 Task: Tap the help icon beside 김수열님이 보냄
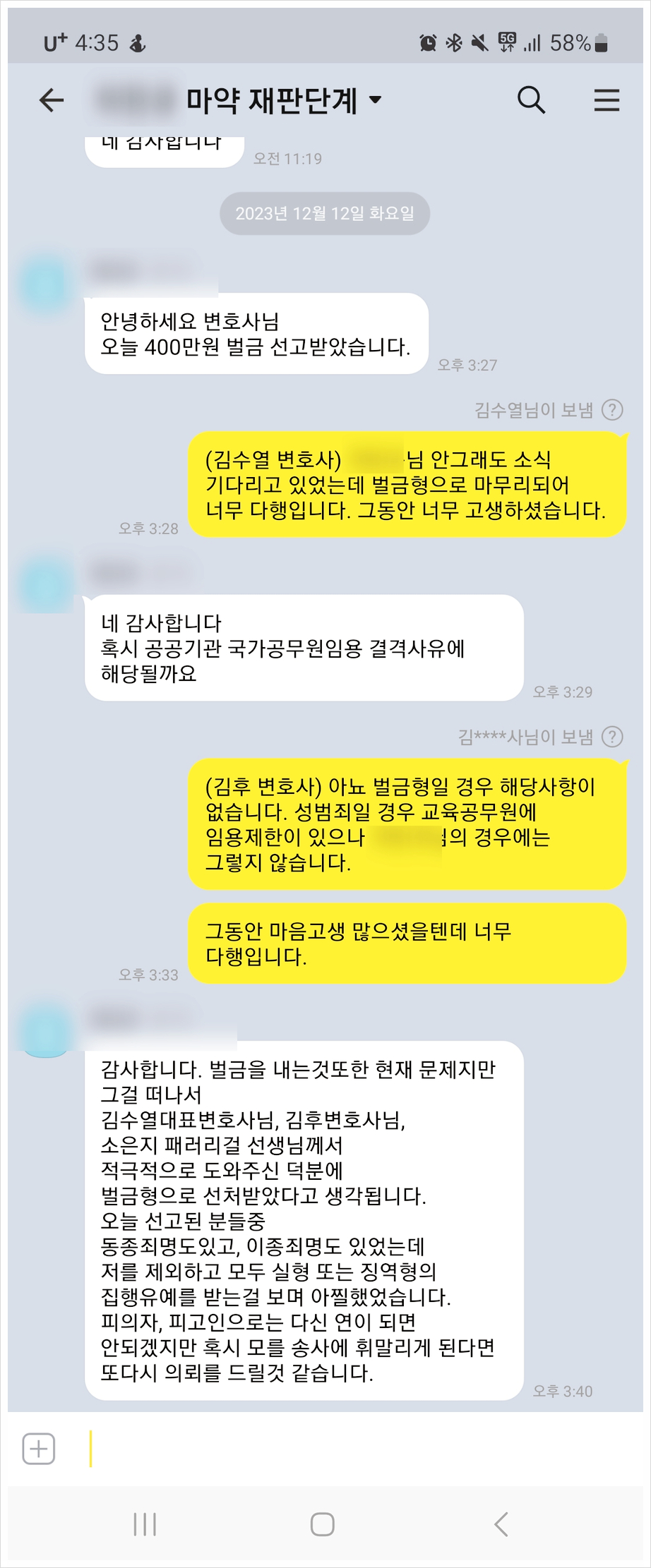pos(612,410)
